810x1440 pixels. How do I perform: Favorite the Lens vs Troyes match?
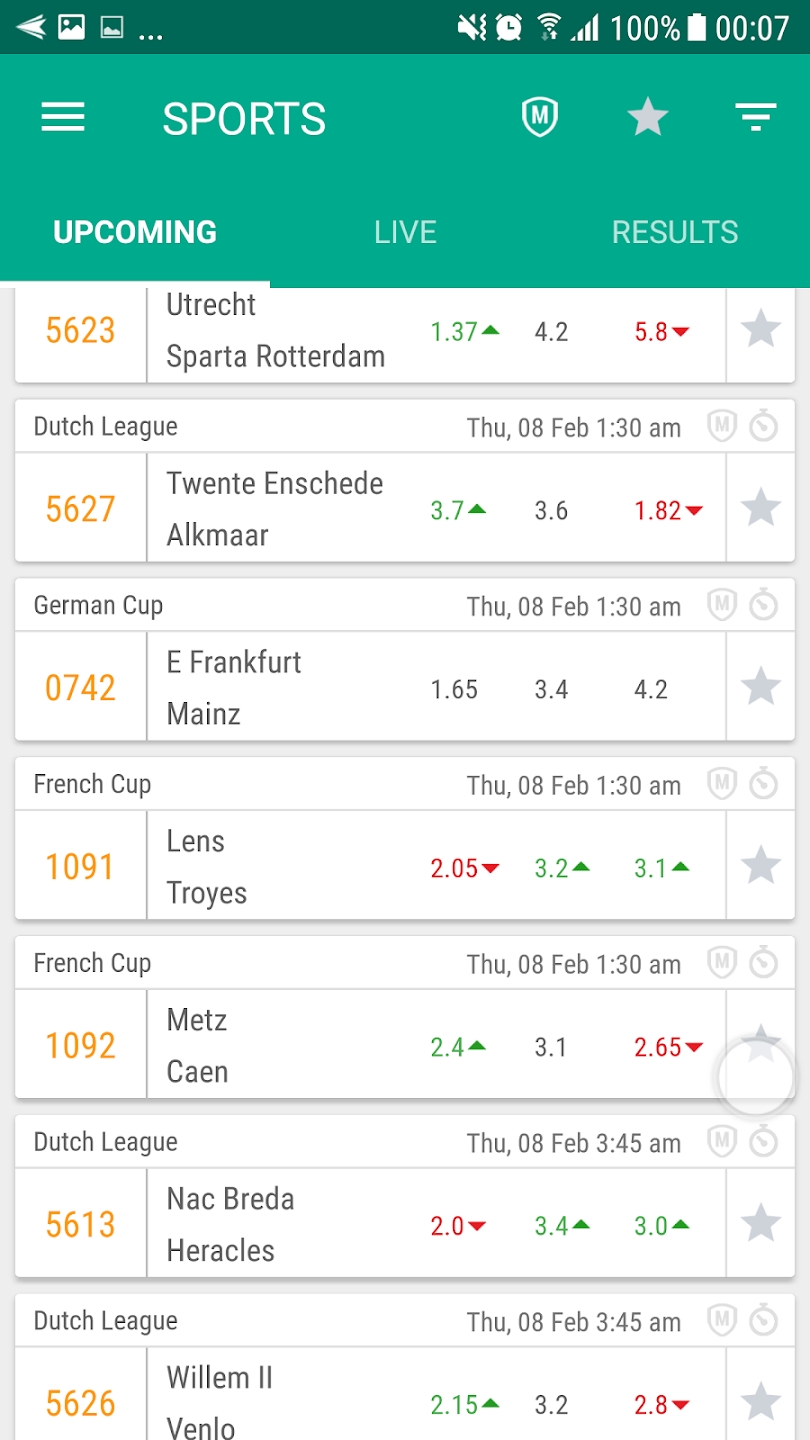(761, 866)
